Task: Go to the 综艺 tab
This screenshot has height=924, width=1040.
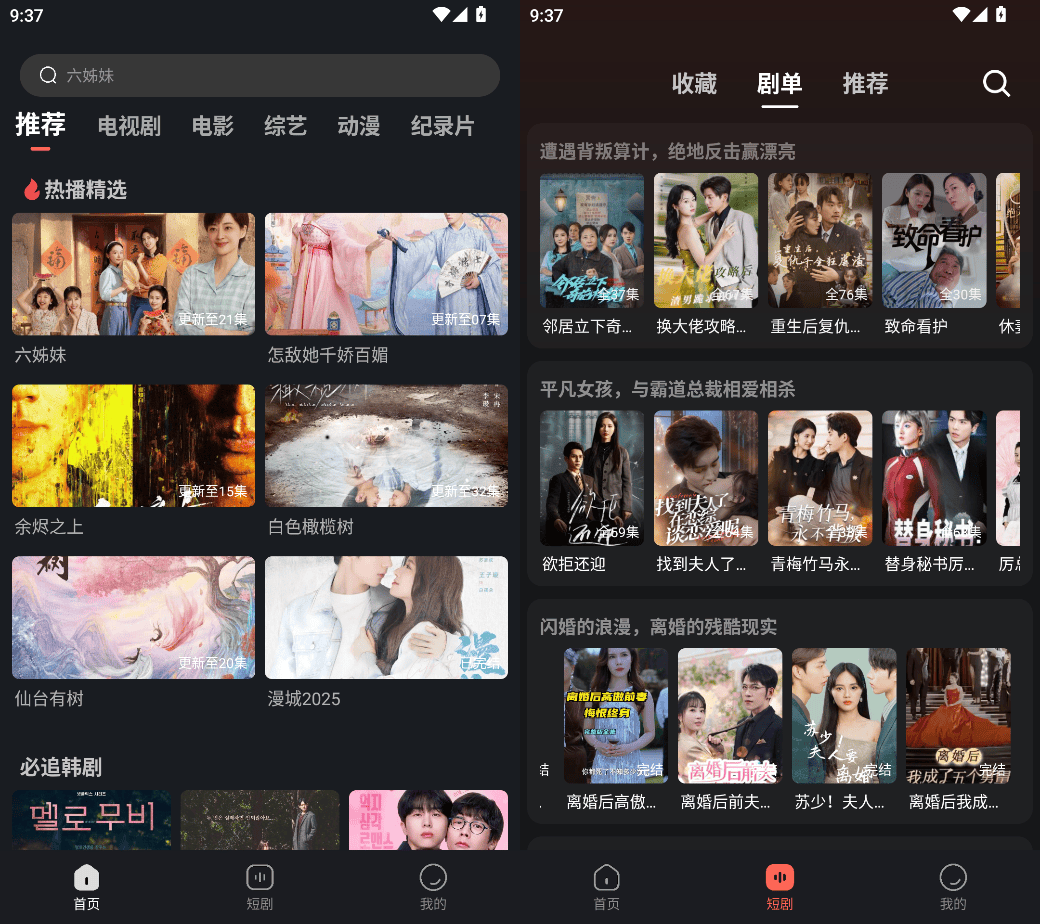Action: (285, 126)
